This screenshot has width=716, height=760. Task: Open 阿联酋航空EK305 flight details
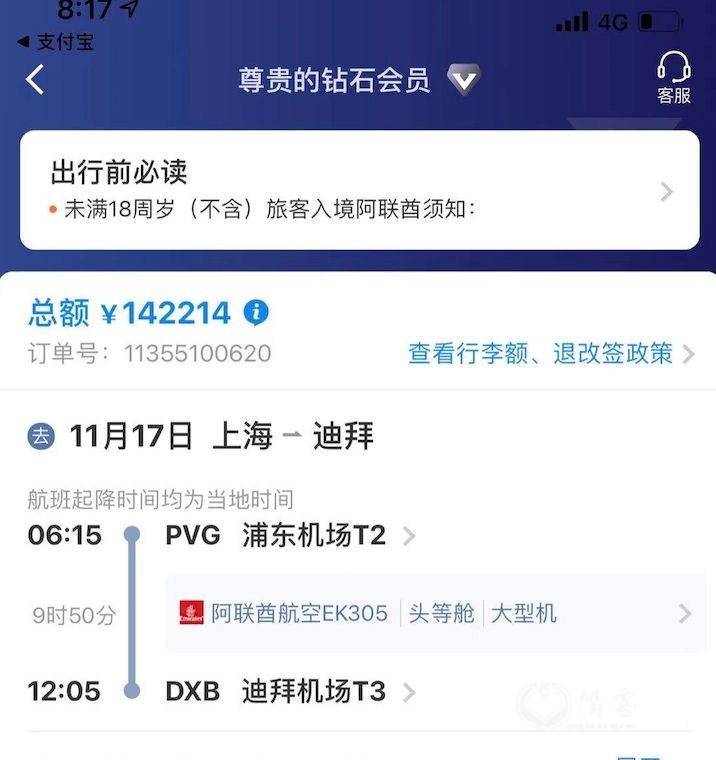pos(435,613)
